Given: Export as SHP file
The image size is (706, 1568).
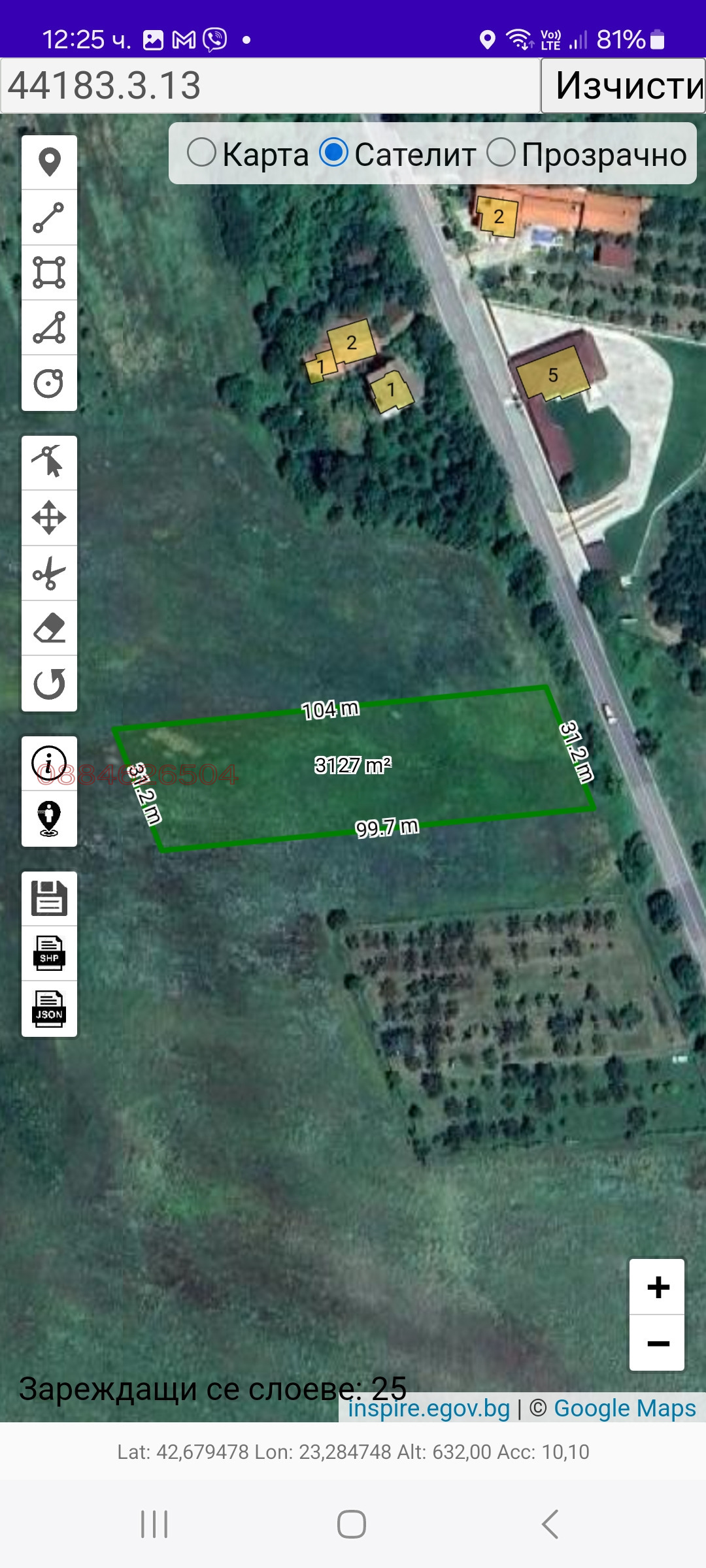Looking at the screenshot, I should pyautogui.click(x=50, y=953).
